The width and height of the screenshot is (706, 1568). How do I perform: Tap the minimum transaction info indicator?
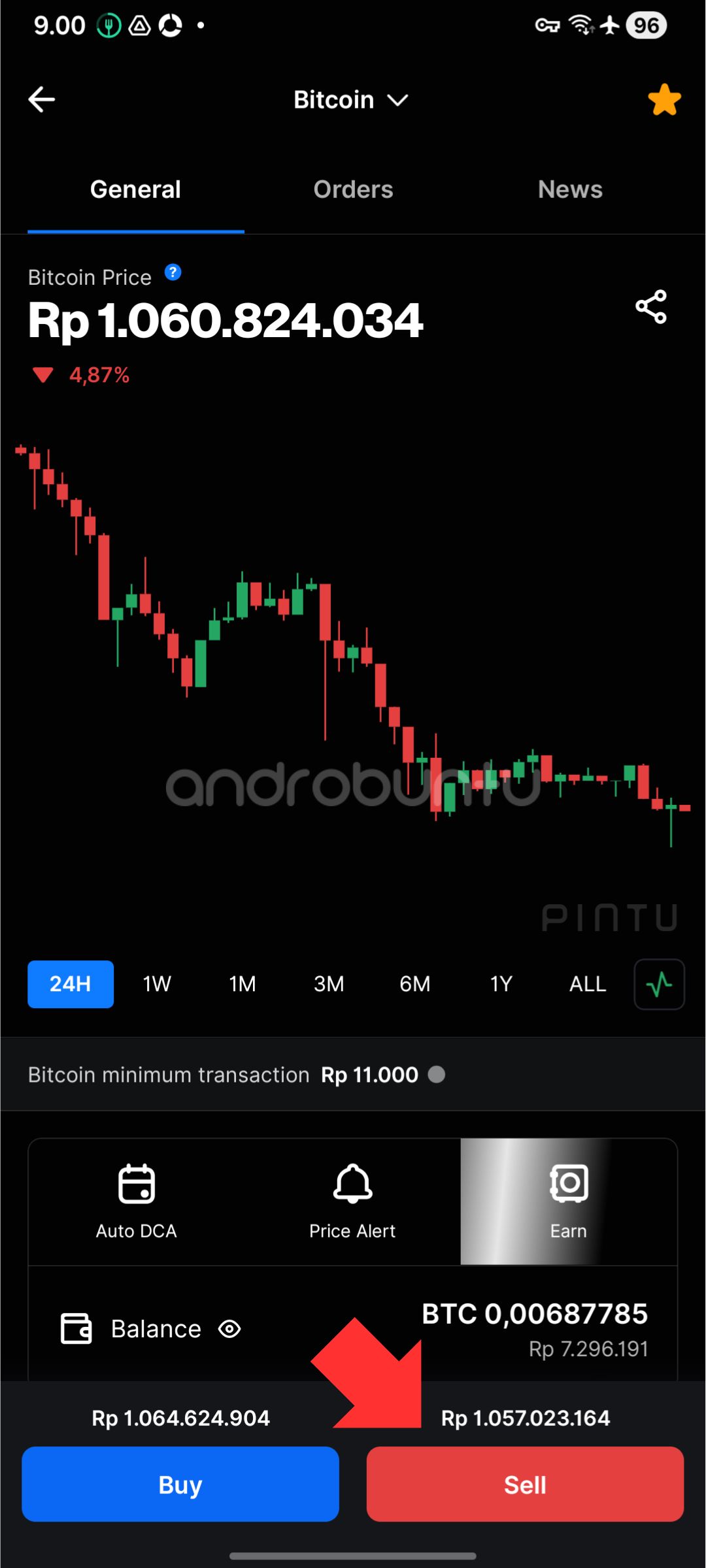[437, 1074]
